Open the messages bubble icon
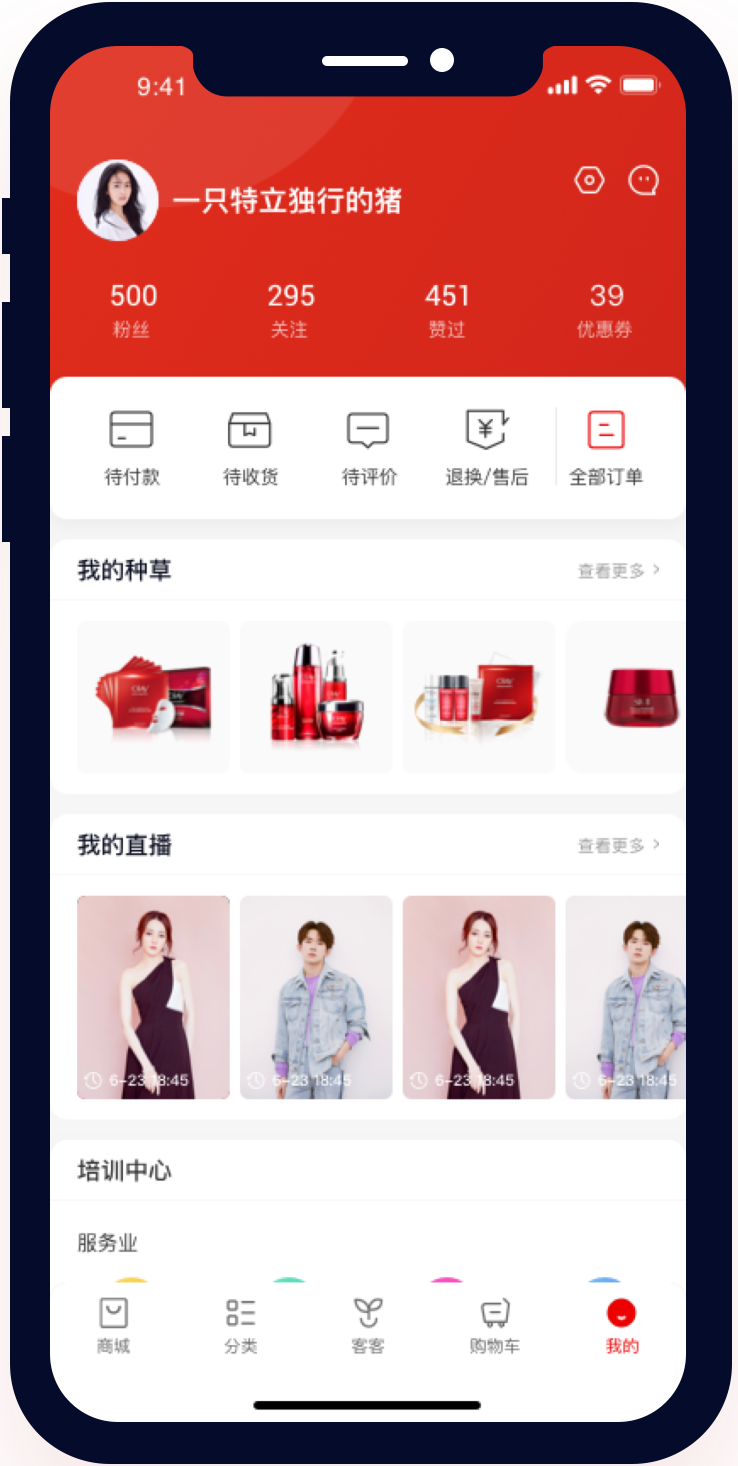Screen dimensions: 738x1466 pos(644,180)
